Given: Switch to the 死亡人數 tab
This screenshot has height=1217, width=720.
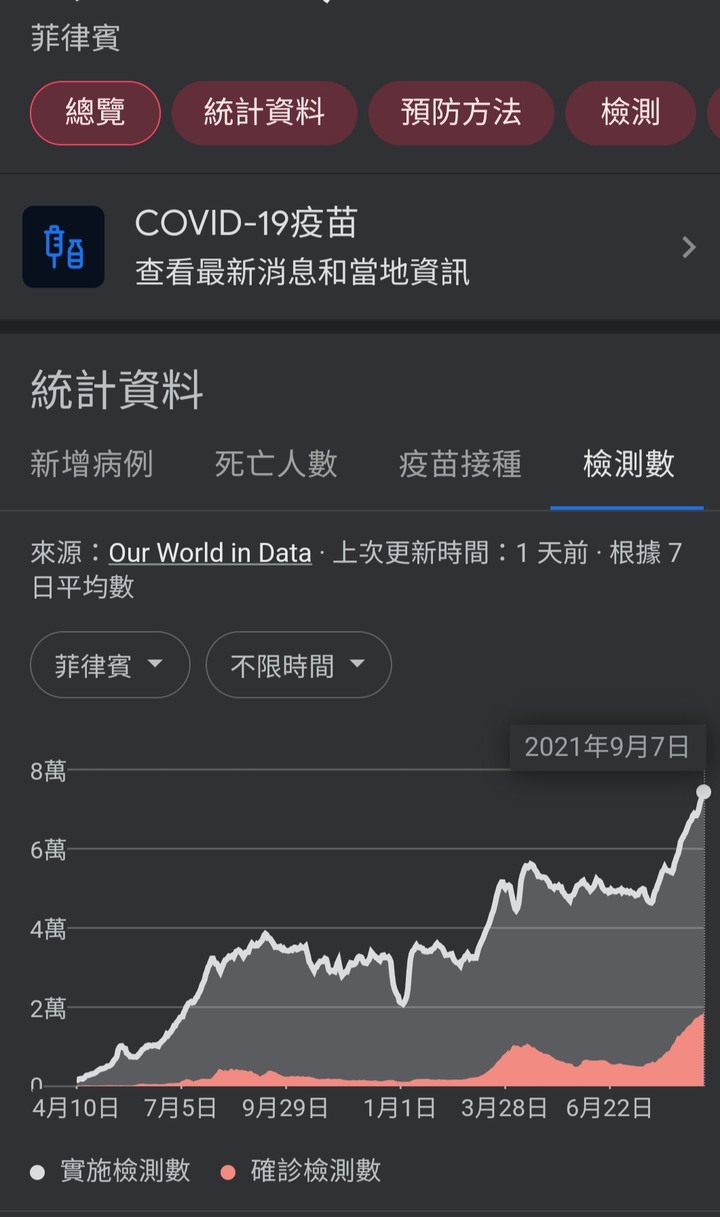Looking at the screenshot, I should pos(276,464).
